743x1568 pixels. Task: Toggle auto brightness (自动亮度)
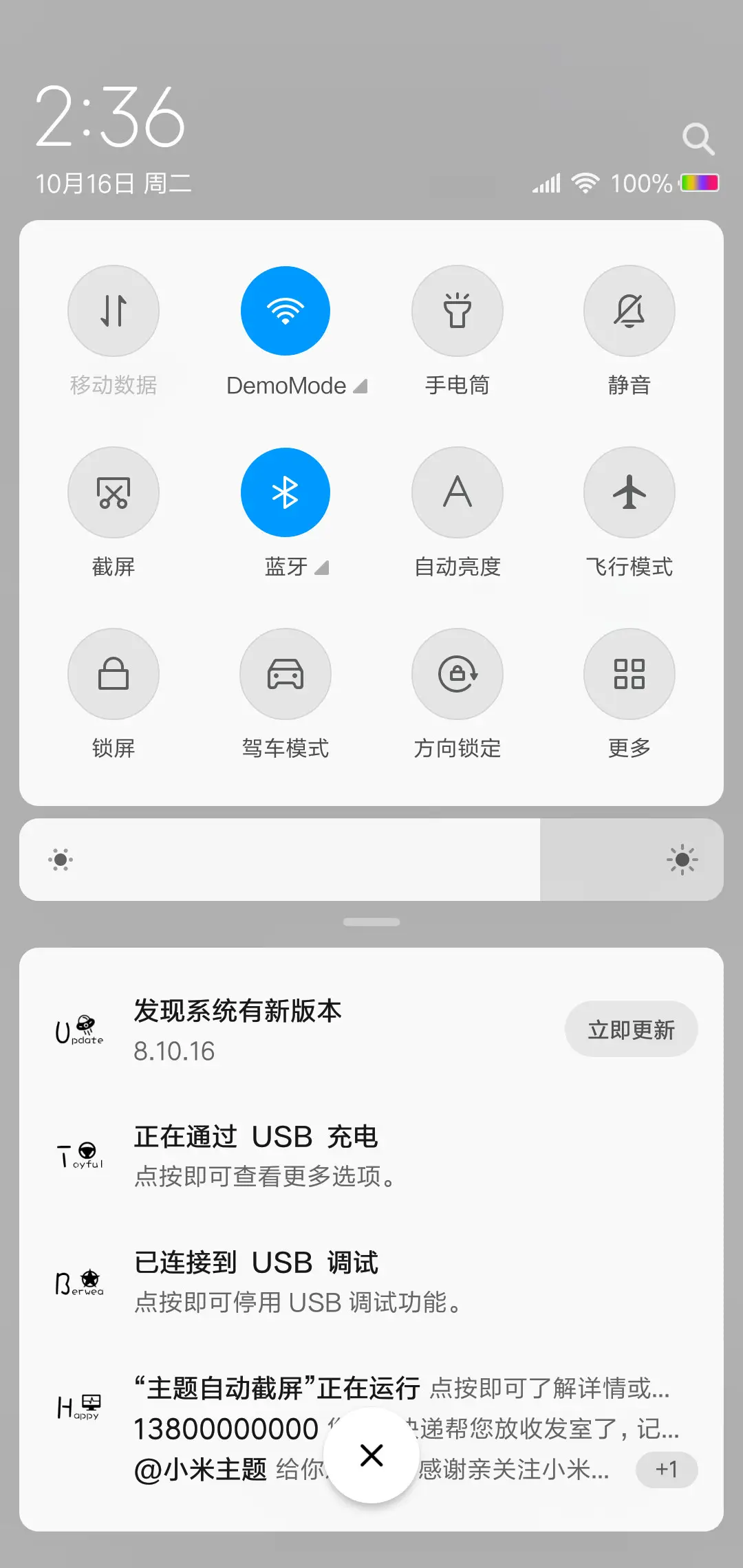457,492
